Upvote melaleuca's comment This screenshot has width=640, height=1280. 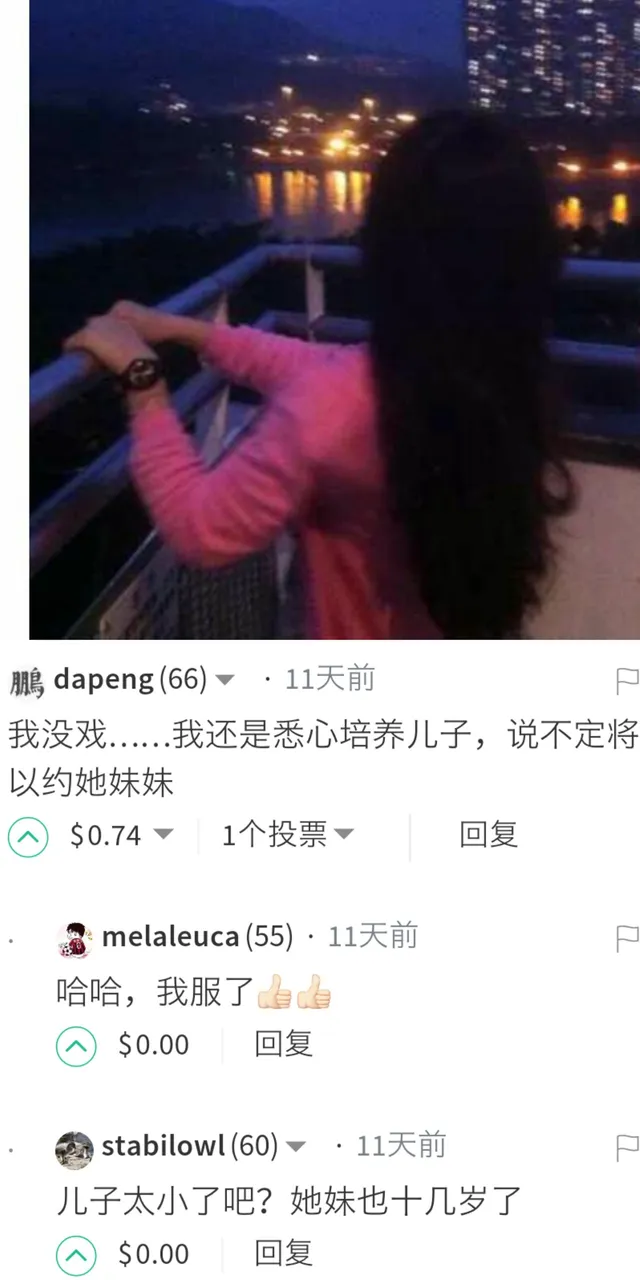(x=76, y=1046)
